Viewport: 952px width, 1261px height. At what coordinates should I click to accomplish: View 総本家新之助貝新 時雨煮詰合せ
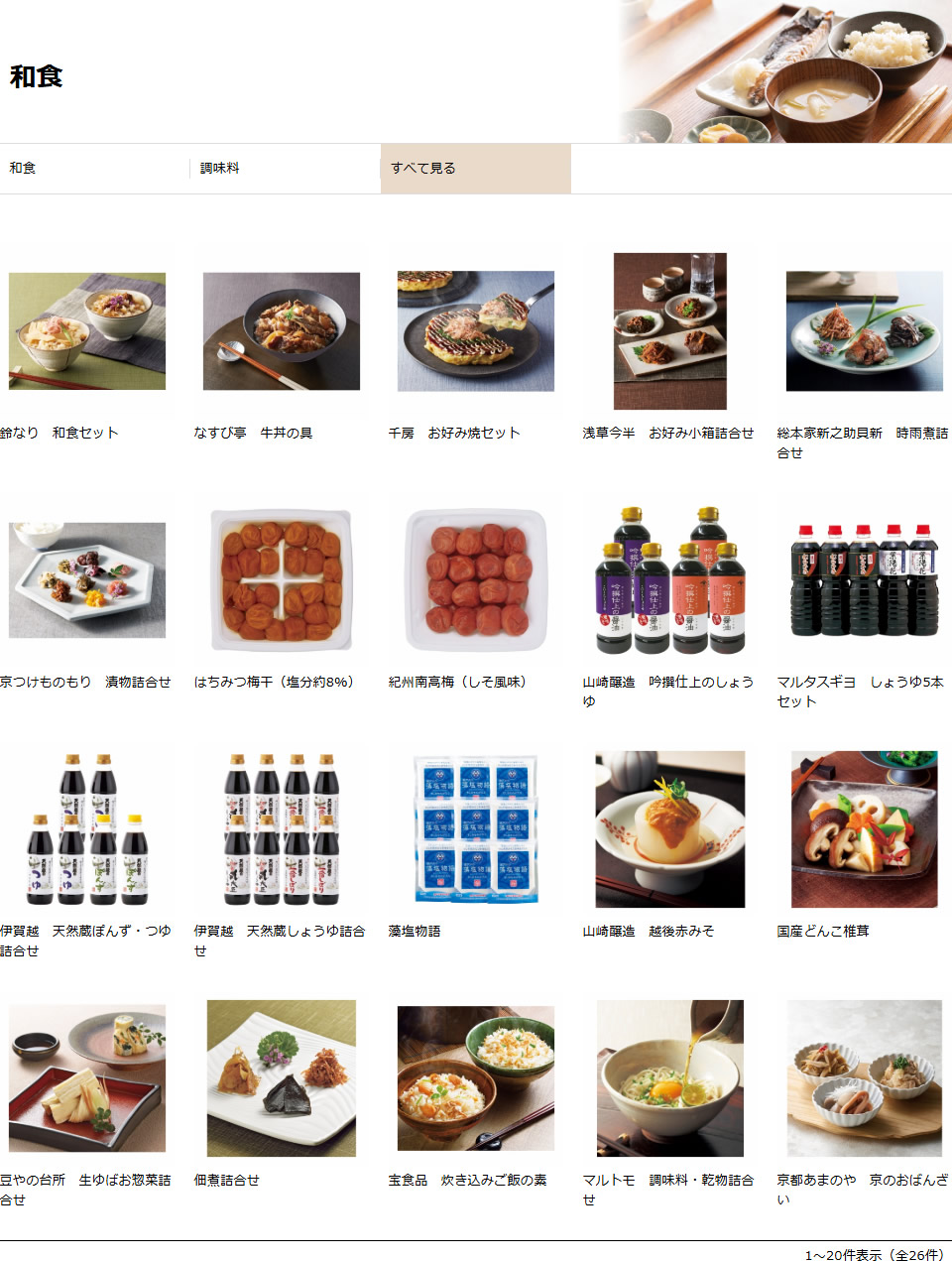pos(865,331)
